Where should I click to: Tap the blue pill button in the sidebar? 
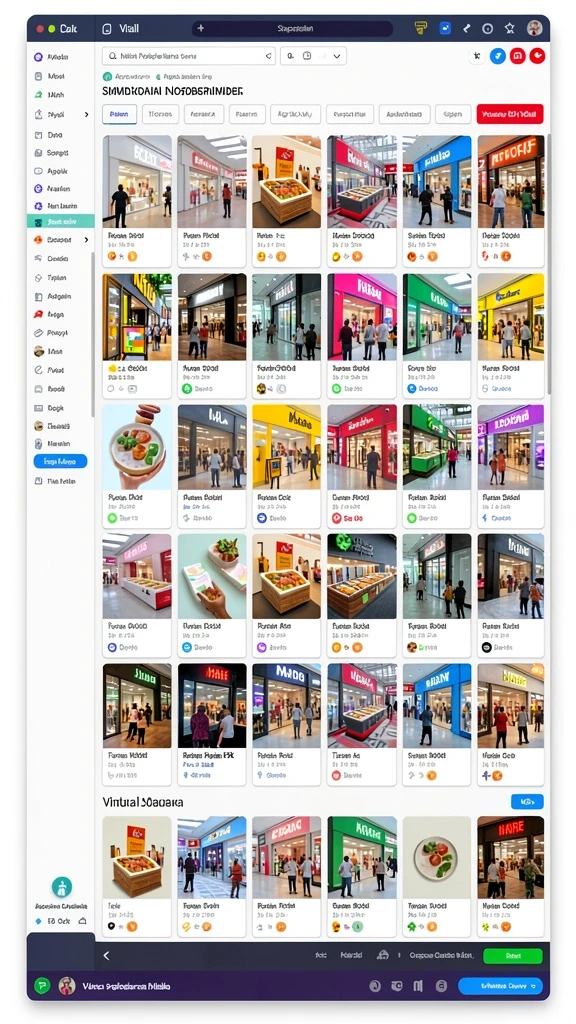pyautogui.click(x=60, y=461)
